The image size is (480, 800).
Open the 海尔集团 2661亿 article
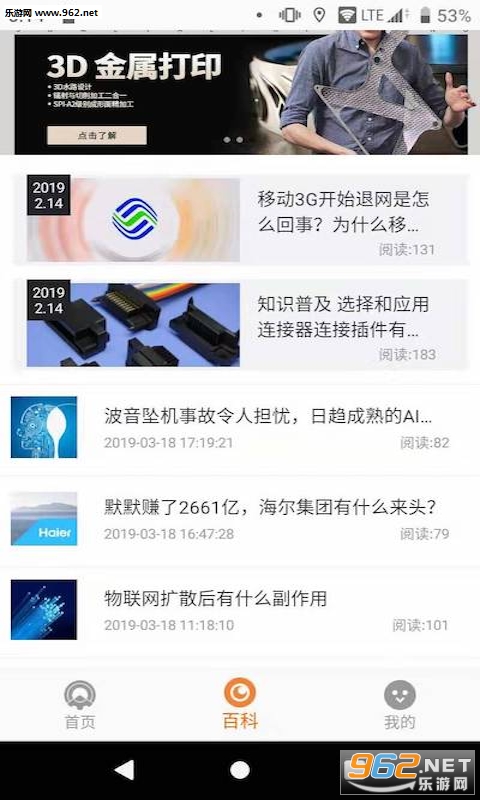[x=240, y=519]
